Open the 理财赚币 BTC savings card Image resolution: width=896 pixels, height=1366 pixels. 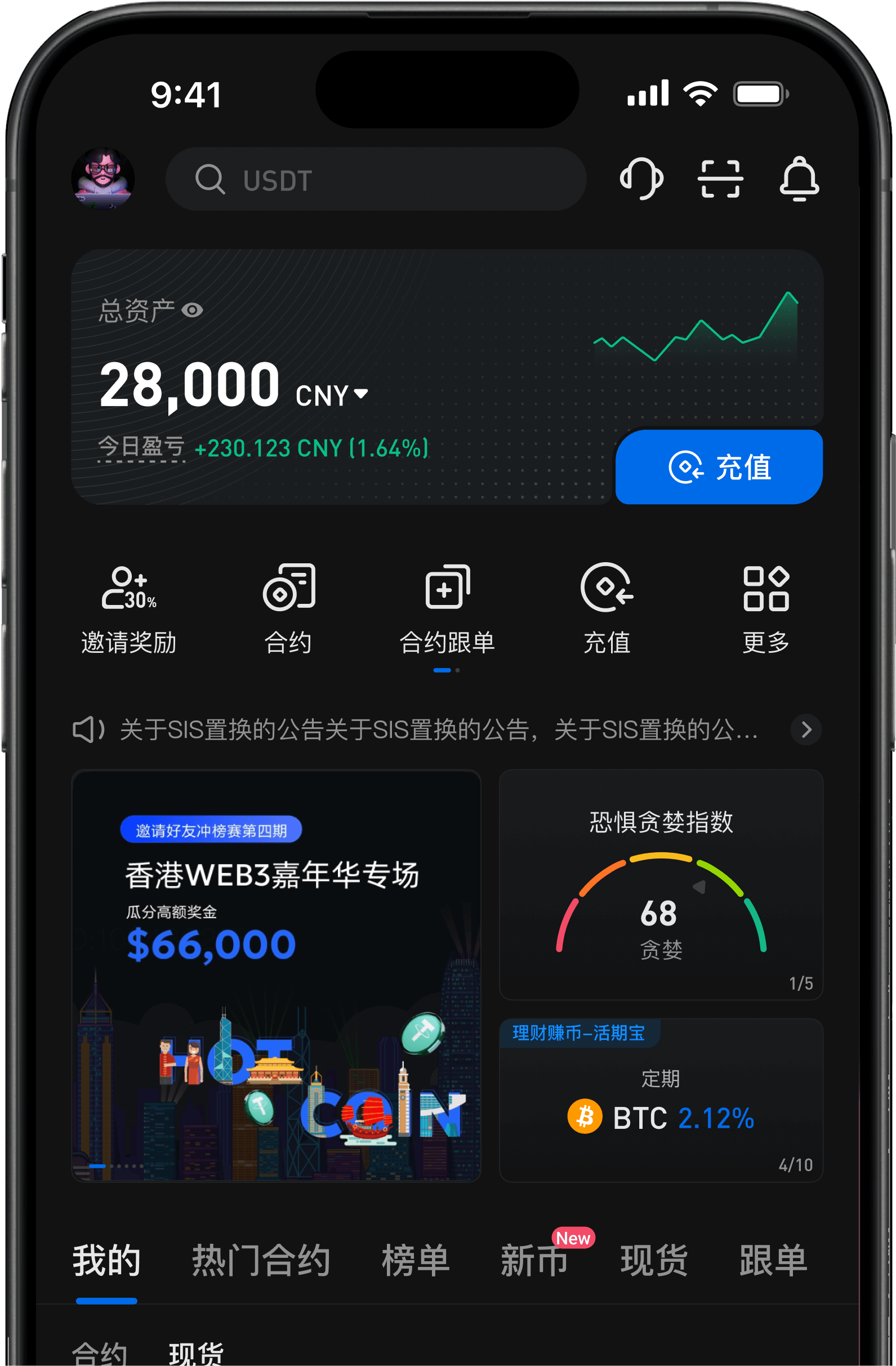(661, 1100)
